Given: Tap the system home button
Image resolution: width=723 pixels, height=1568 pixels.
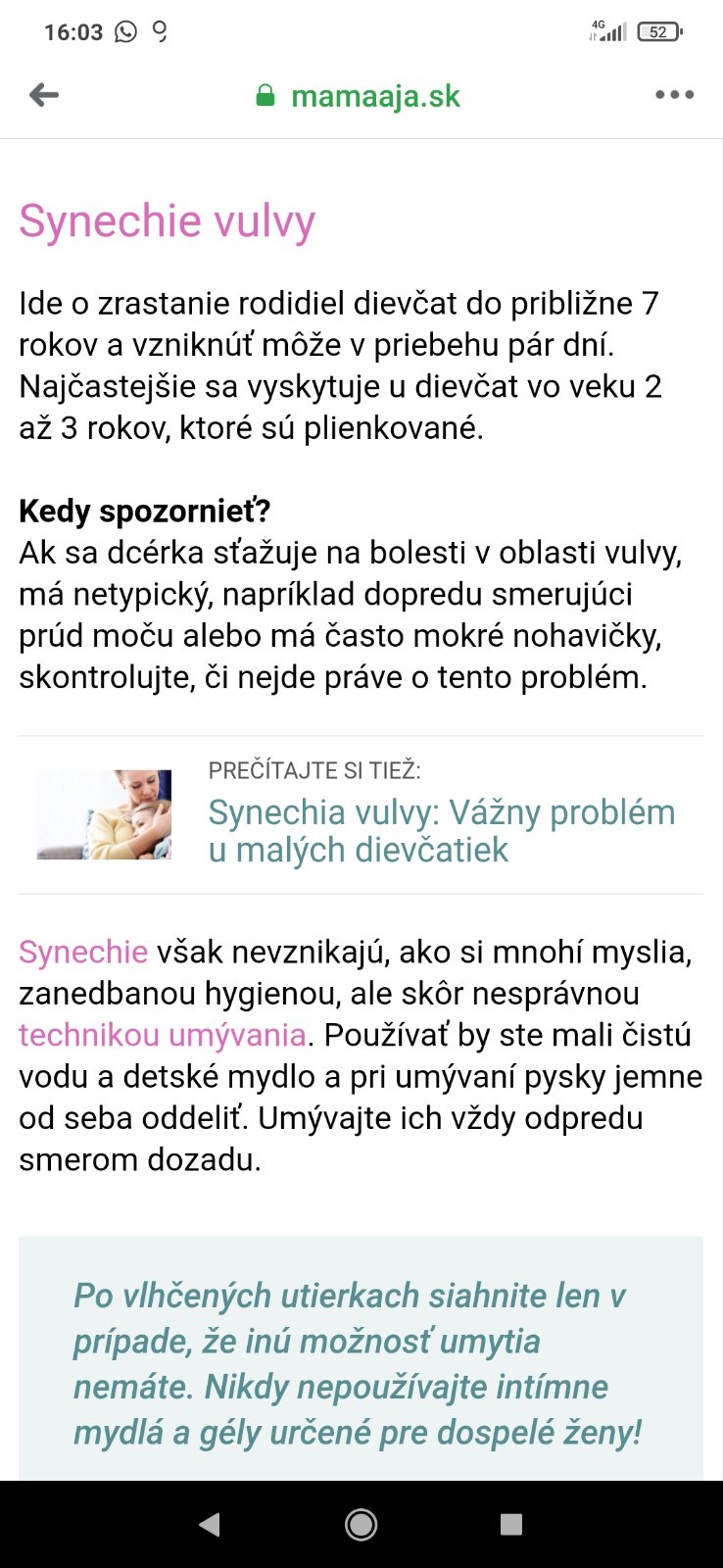Looking at the screenshot, I should (361, 1524).
